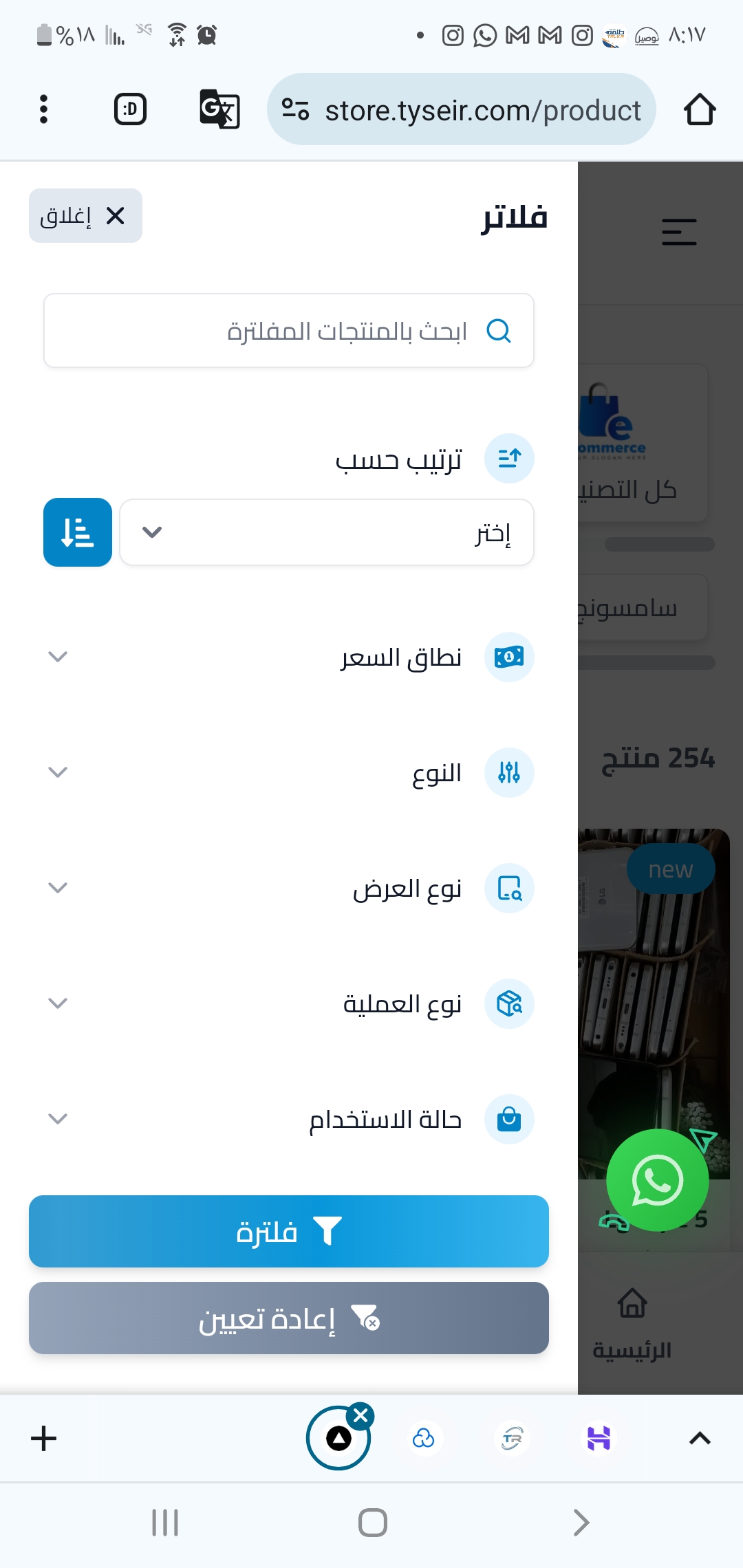Expand the نوع العملية filter section

[x=289, y=1003]
